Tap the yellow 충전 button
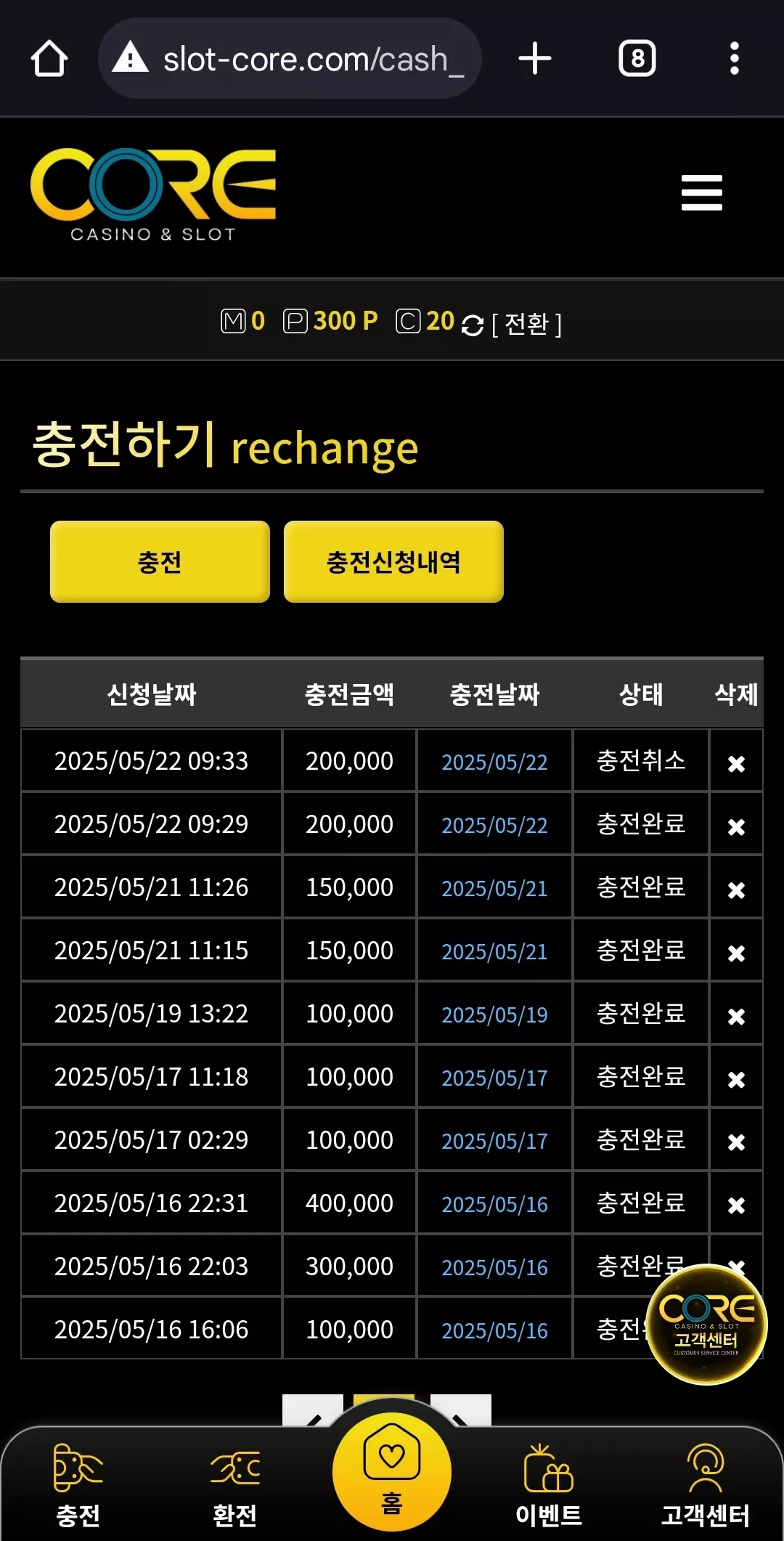The height and width of the screenshot is (1541, 784). (x=160, y=561)
